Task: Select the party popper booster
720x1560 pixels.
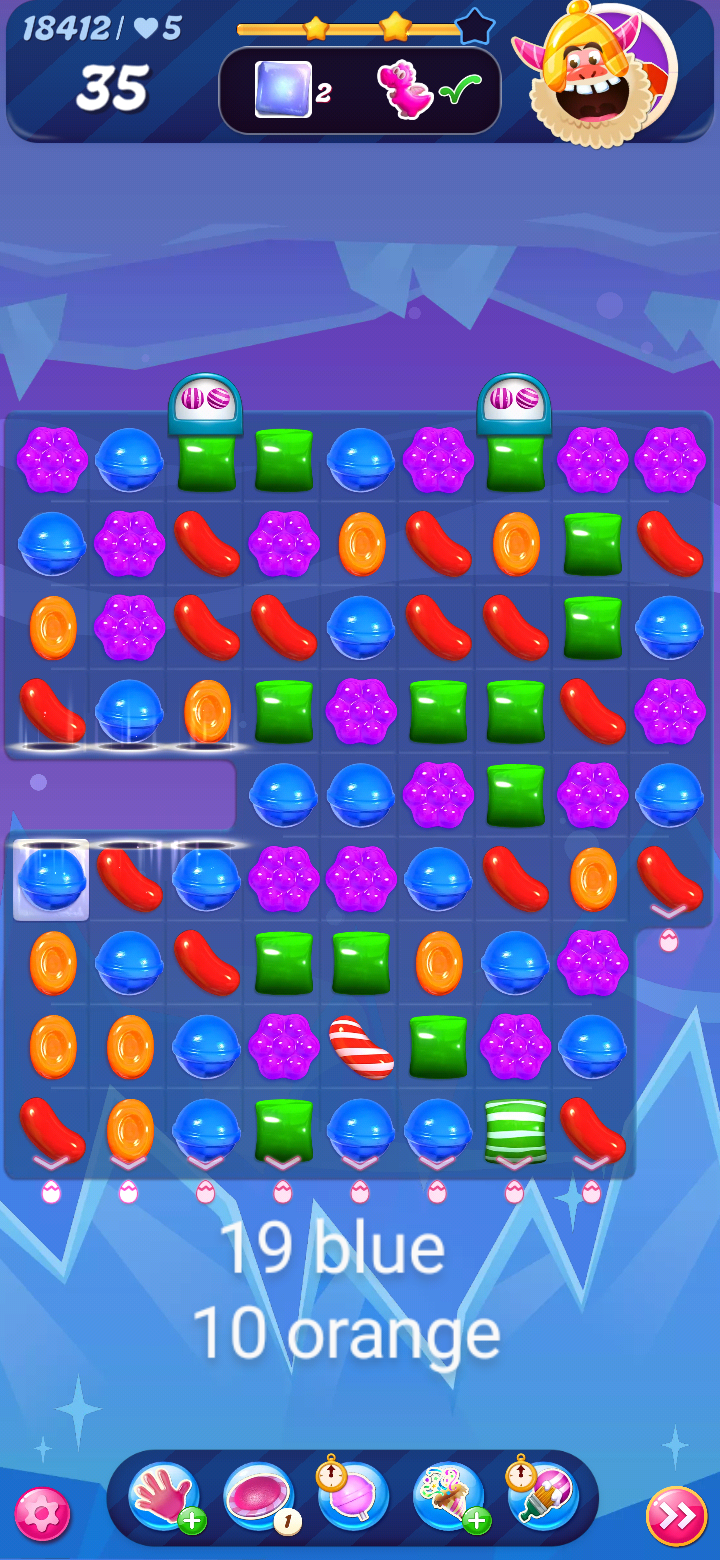Action: point(448,1497)
